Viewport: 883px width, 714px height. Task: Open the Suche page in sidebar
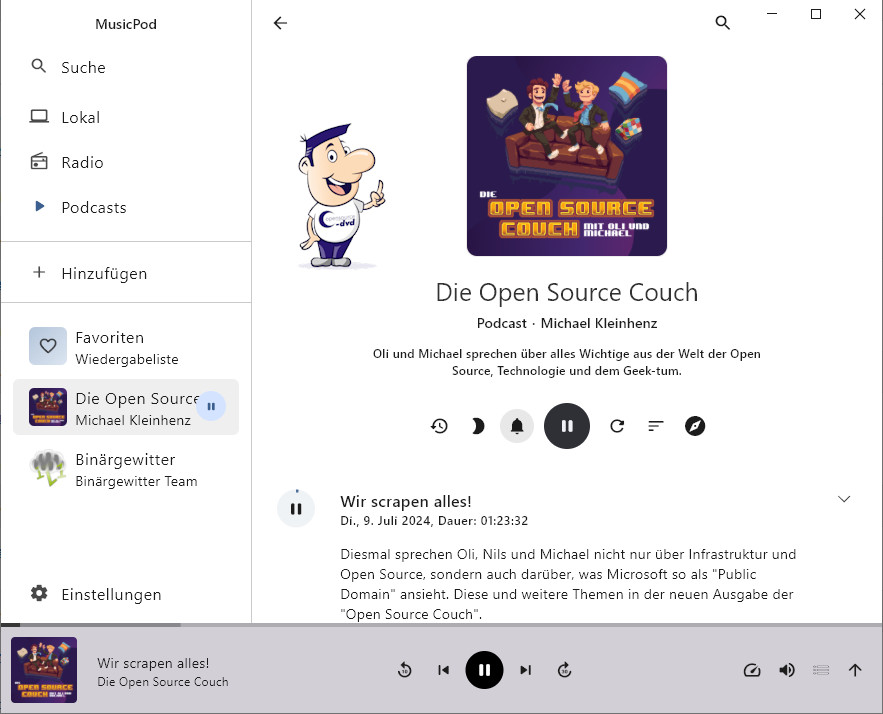coord(82,67)
